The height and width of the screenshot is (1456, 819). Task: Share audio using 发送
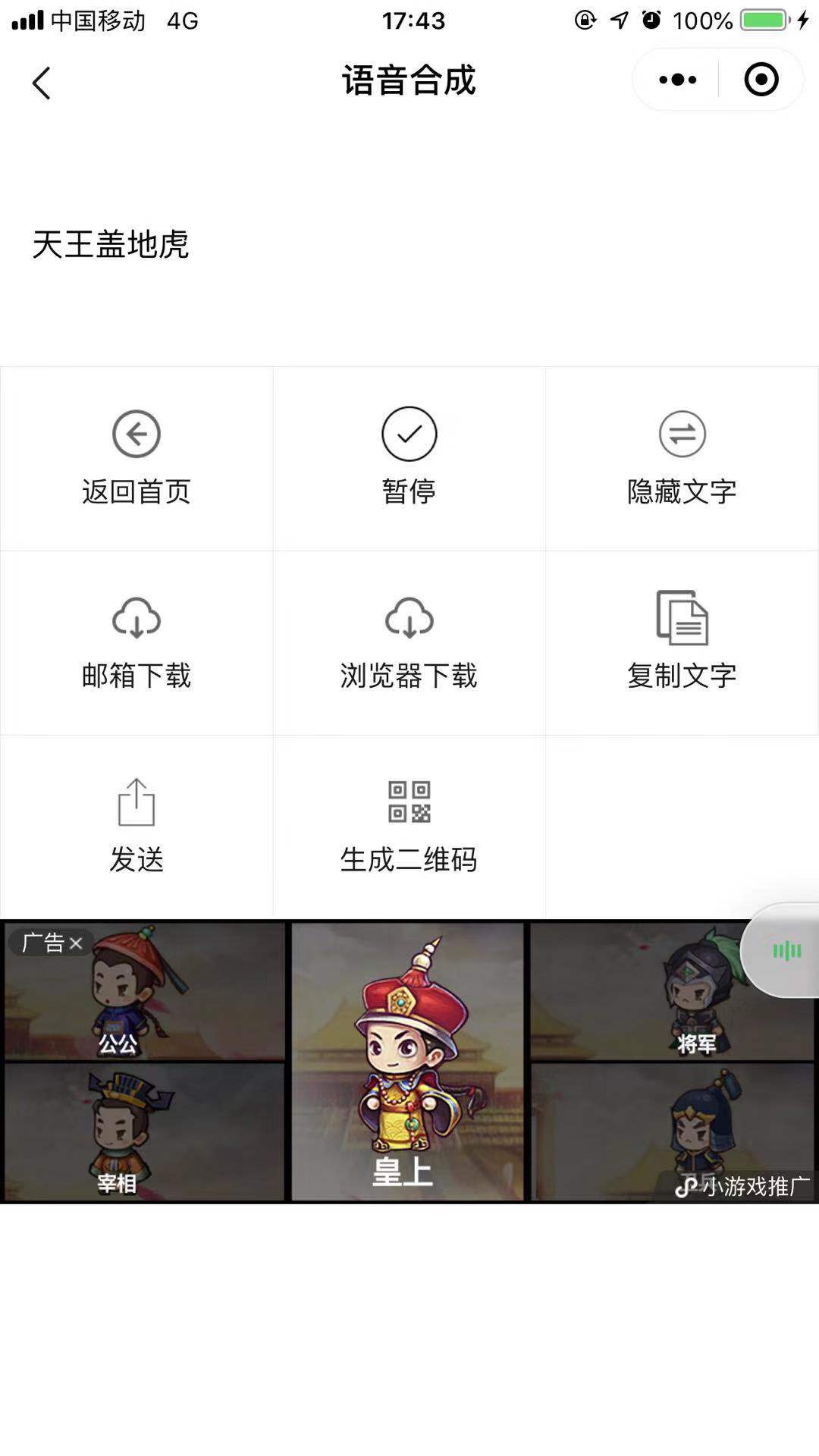click(136, 826)
